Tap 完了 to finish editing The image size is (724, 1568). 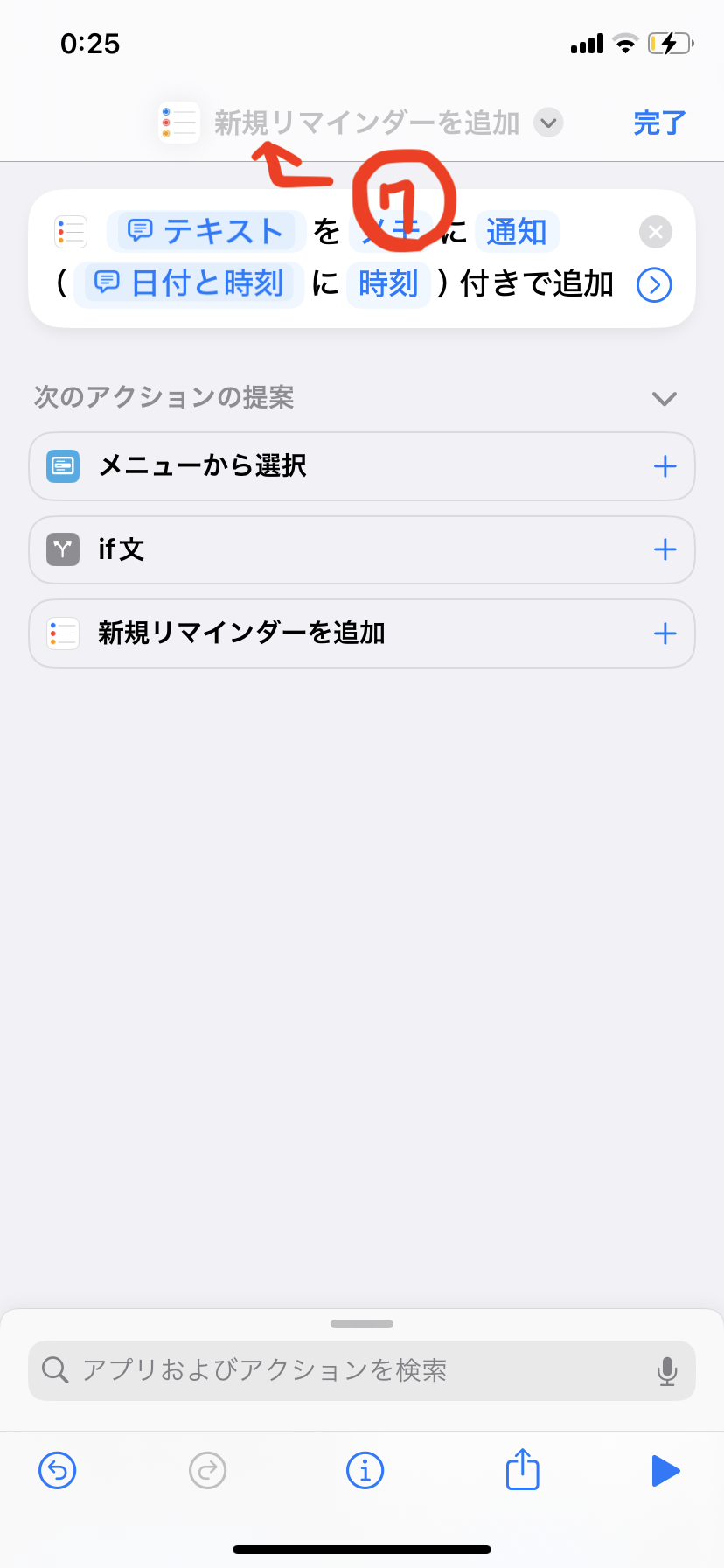(x=659, y=122)
